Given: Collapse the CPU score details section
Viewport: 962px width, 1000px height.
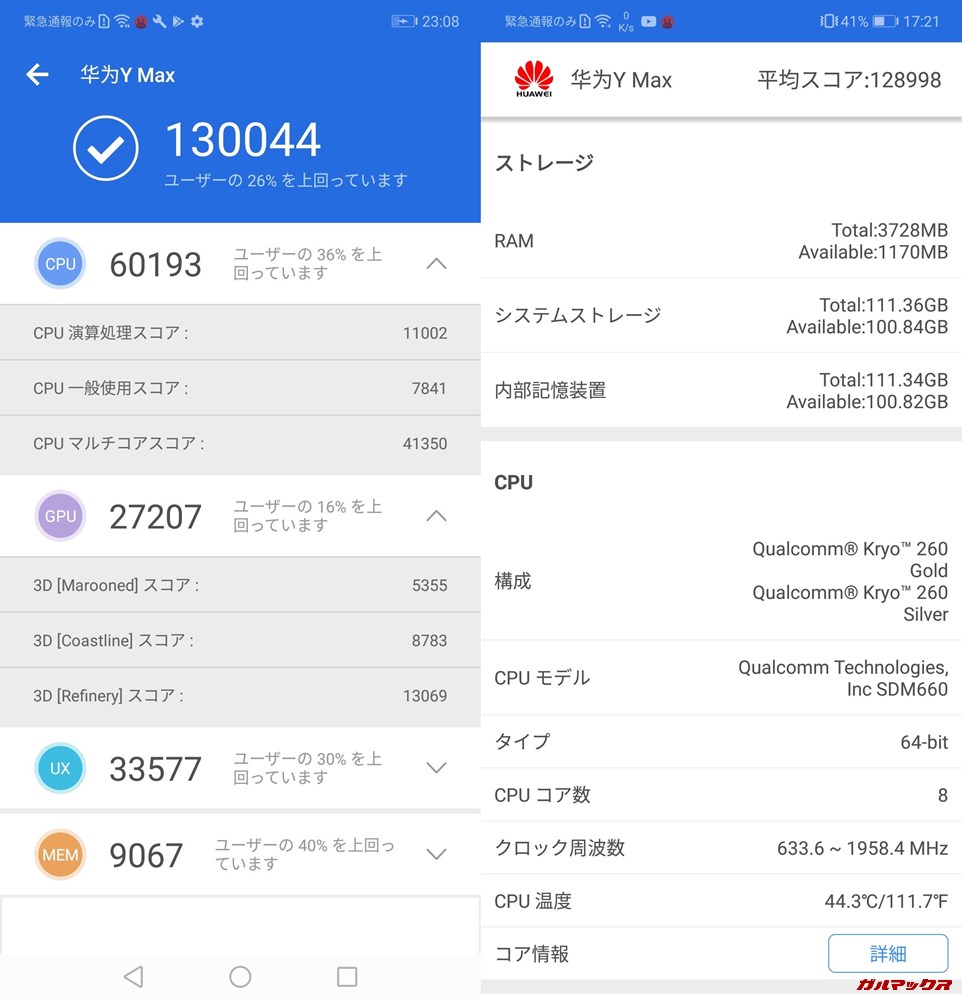Looking at the screenshot, I should [x=436, y=263].
